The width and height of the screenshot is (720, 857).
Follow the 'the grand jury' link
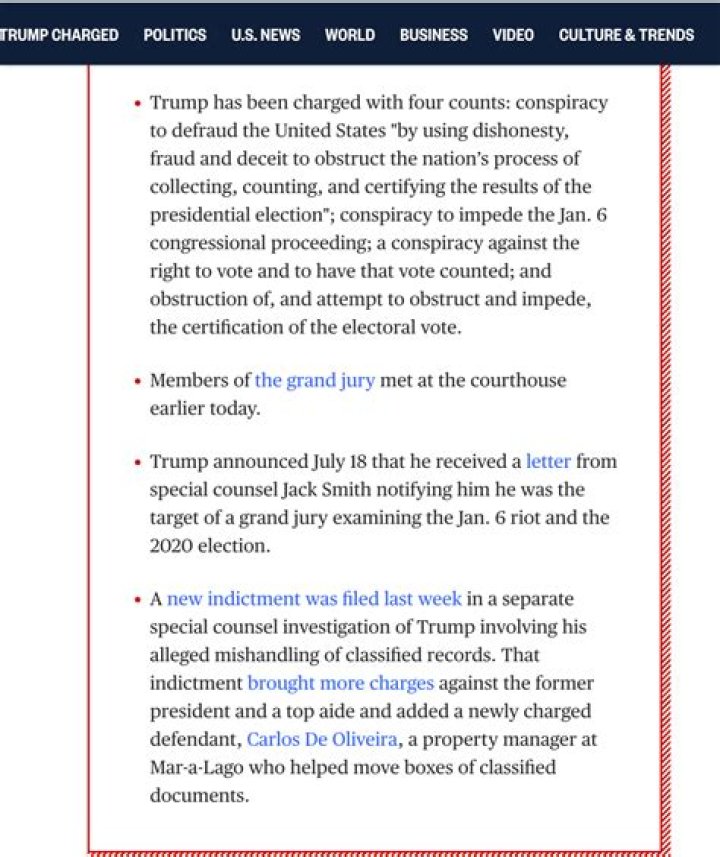[314, 380]
